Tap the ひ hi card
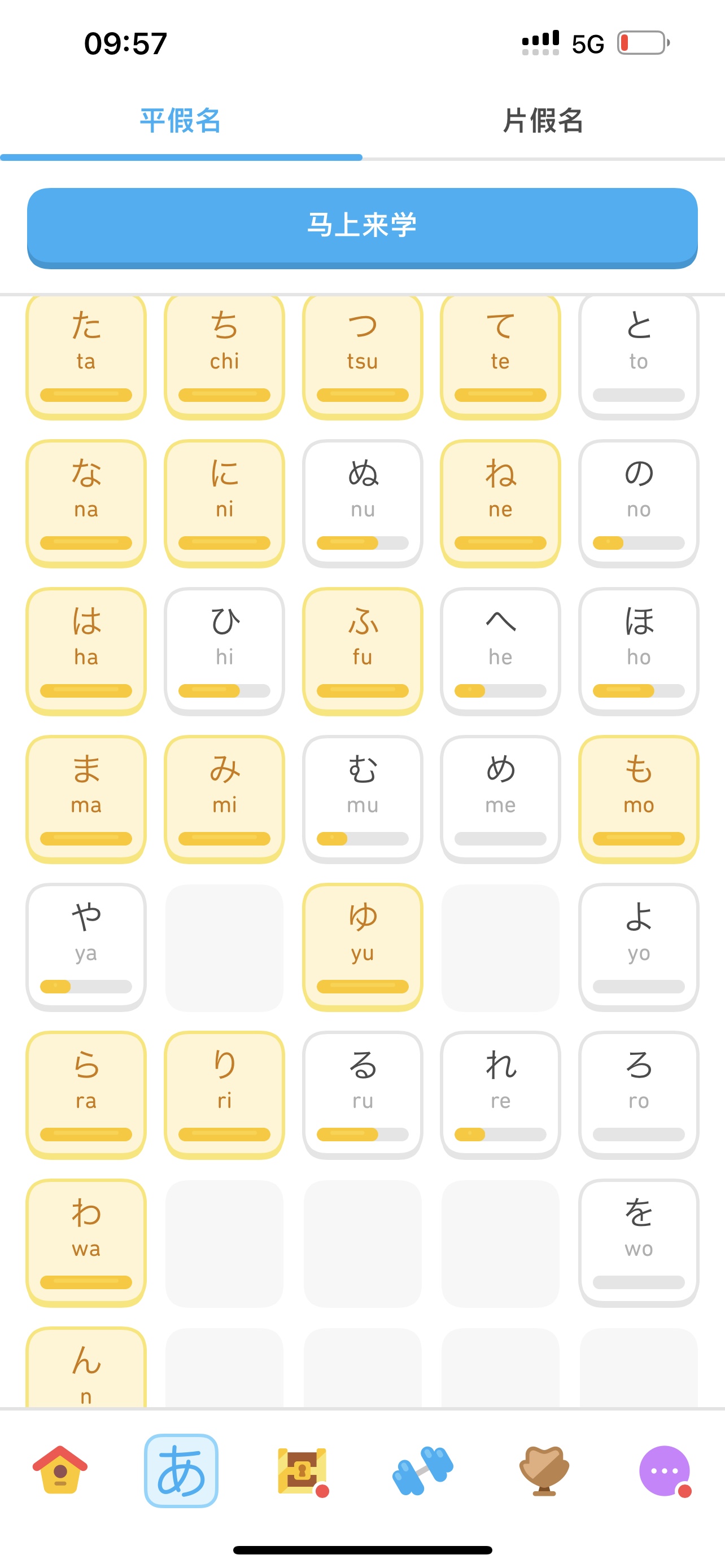The image size is (725, 1568). point(224,651)
